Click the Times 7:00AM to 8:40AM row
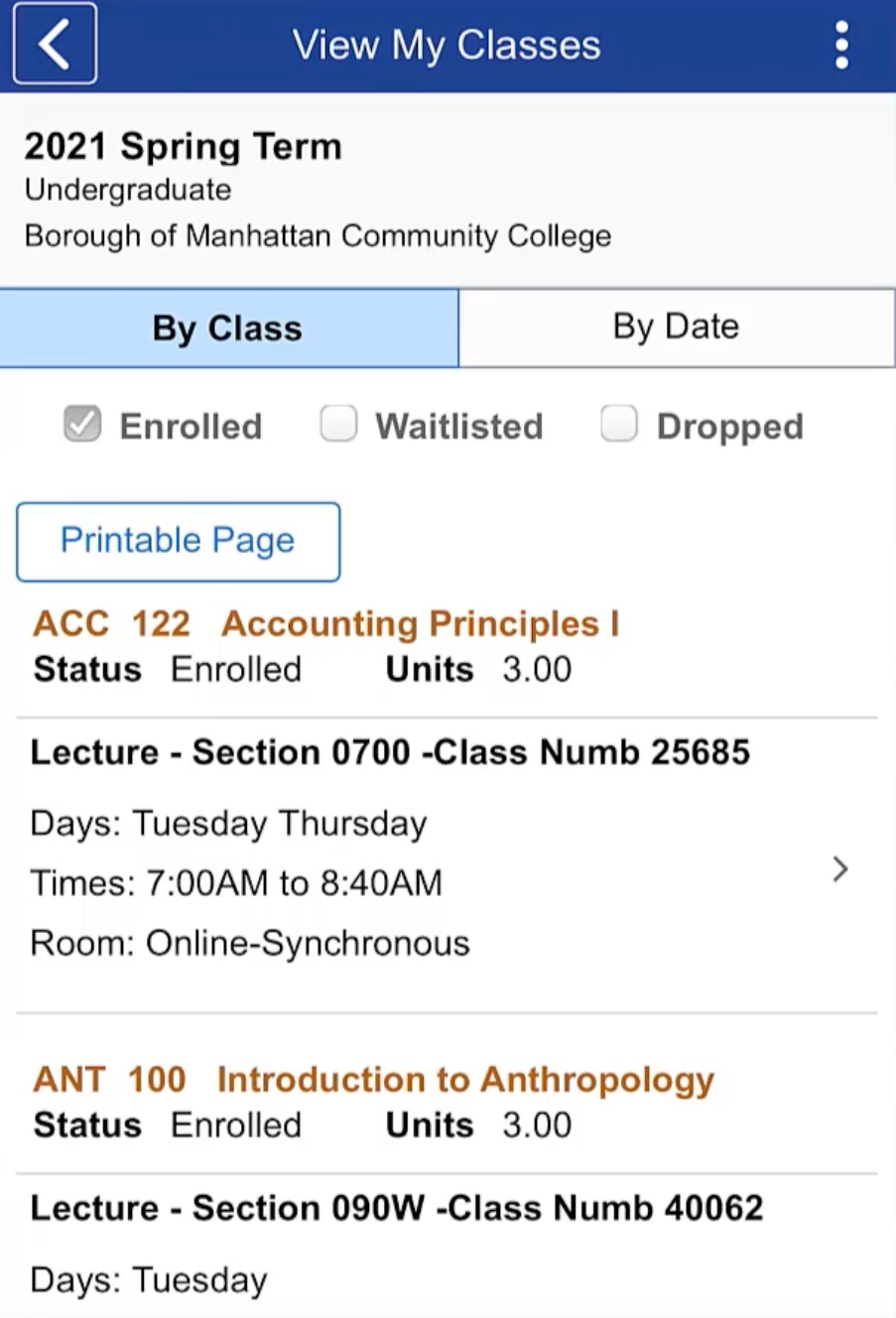Screen dimensions: 896x1318 pyautogui.click(x=236, y=883)
